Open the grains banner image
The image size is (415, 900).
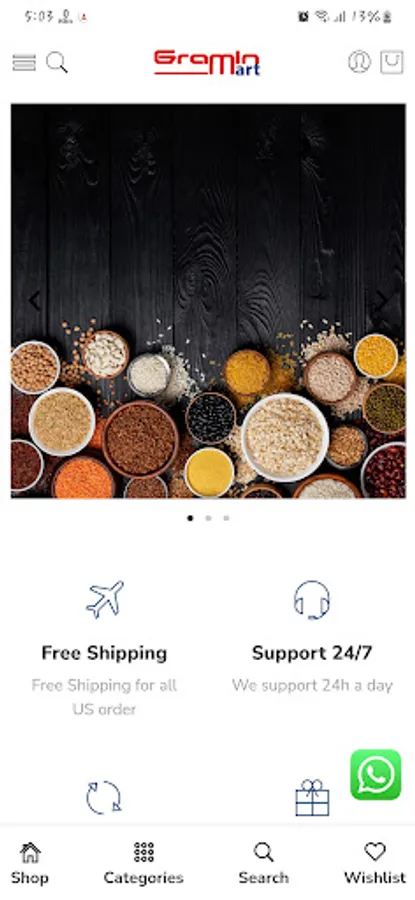coord(208,301)
